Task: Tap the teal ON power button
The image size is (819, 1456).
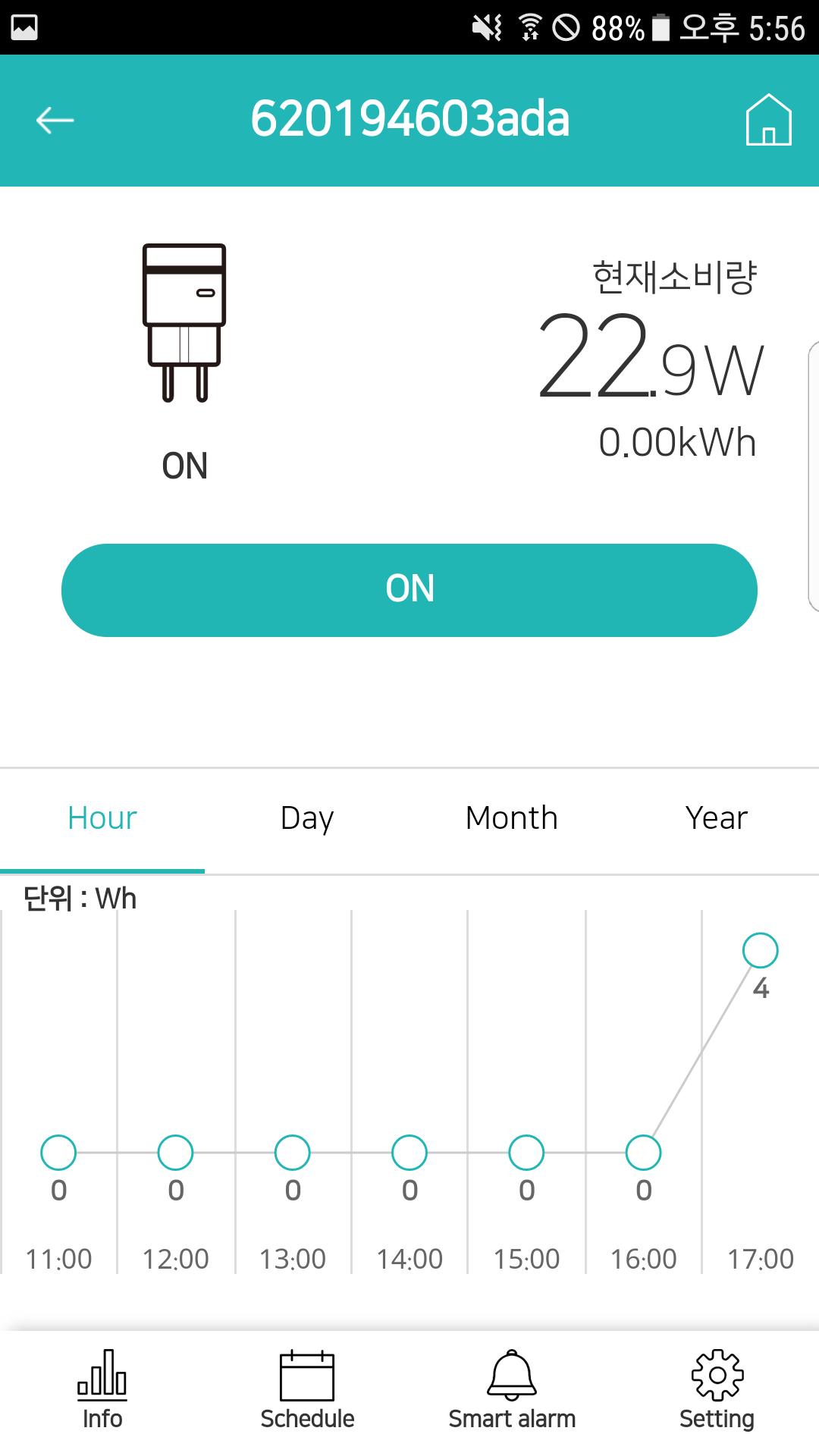Action: [x=409, y=590]
